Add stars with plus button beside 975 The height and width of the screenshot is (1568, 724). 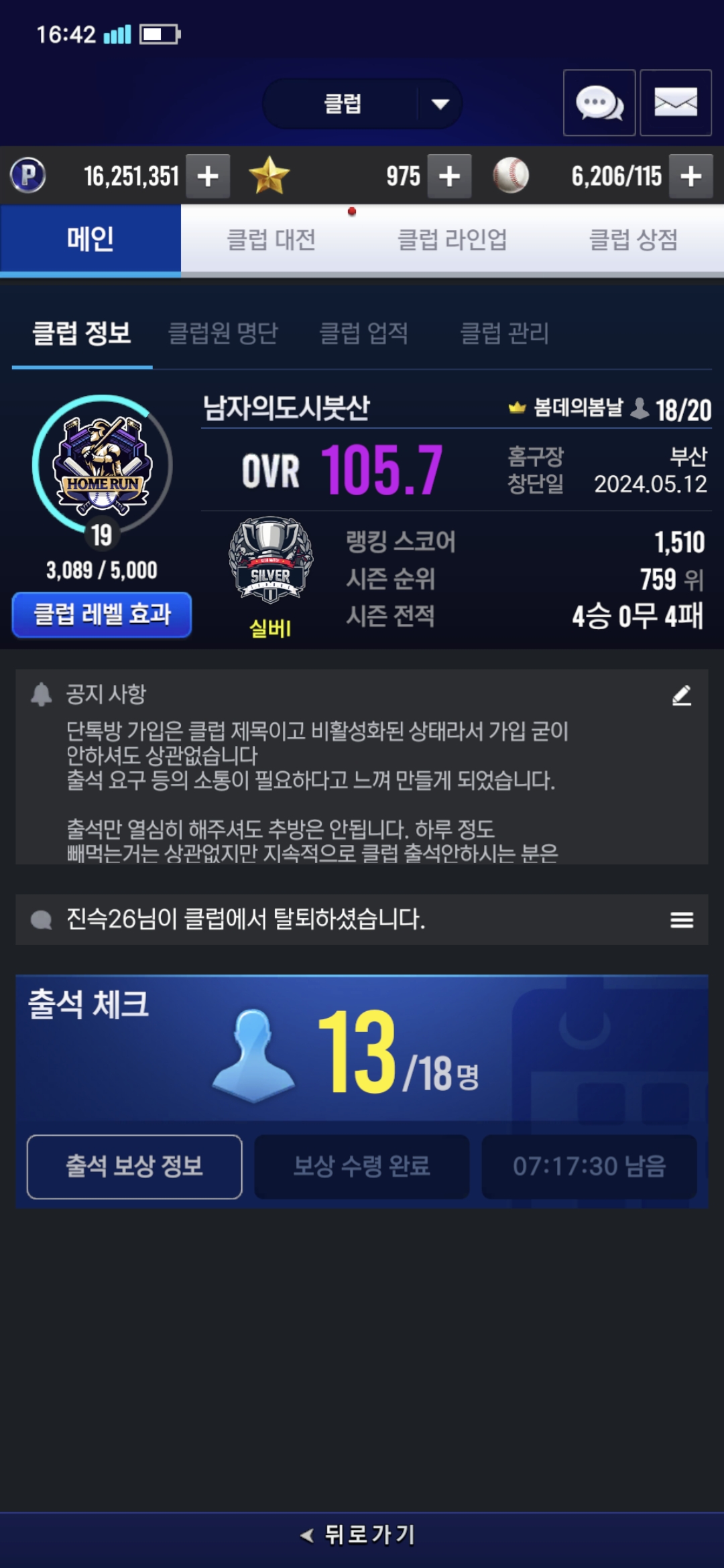click(x=449, y=176)
